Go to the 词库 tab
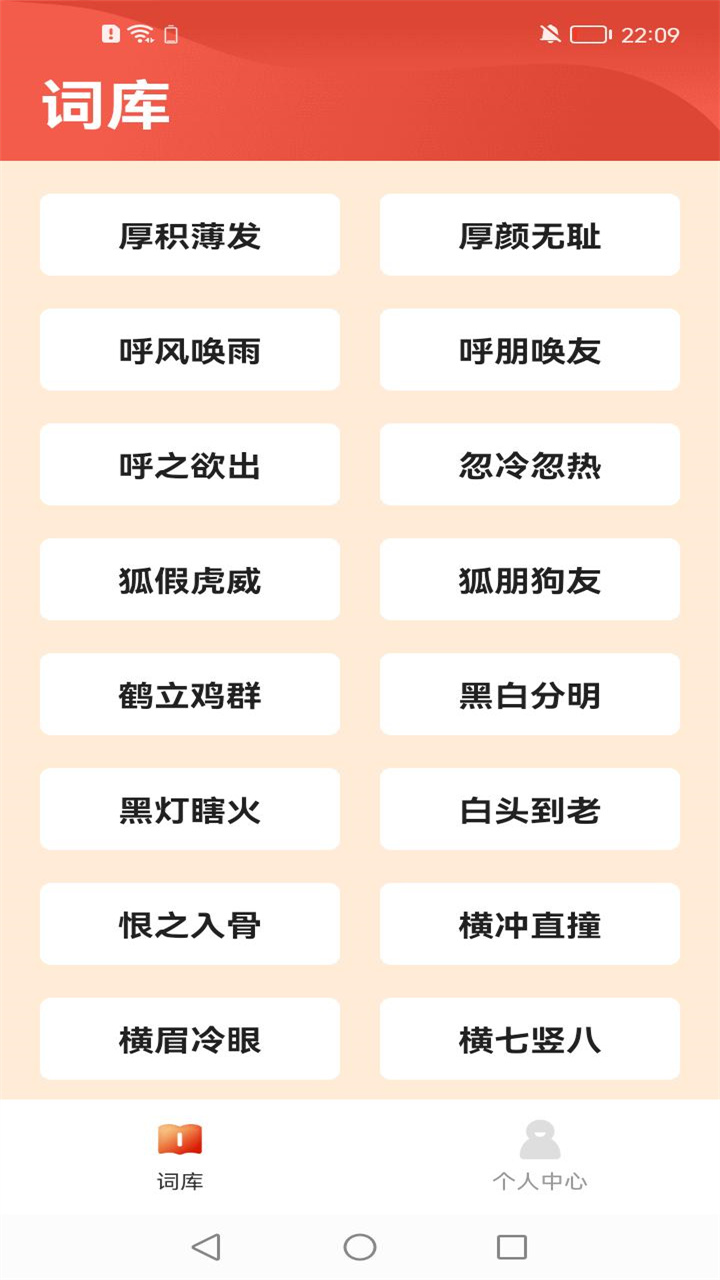Viewport: 720px width, 1280px height. point(180,1156)
